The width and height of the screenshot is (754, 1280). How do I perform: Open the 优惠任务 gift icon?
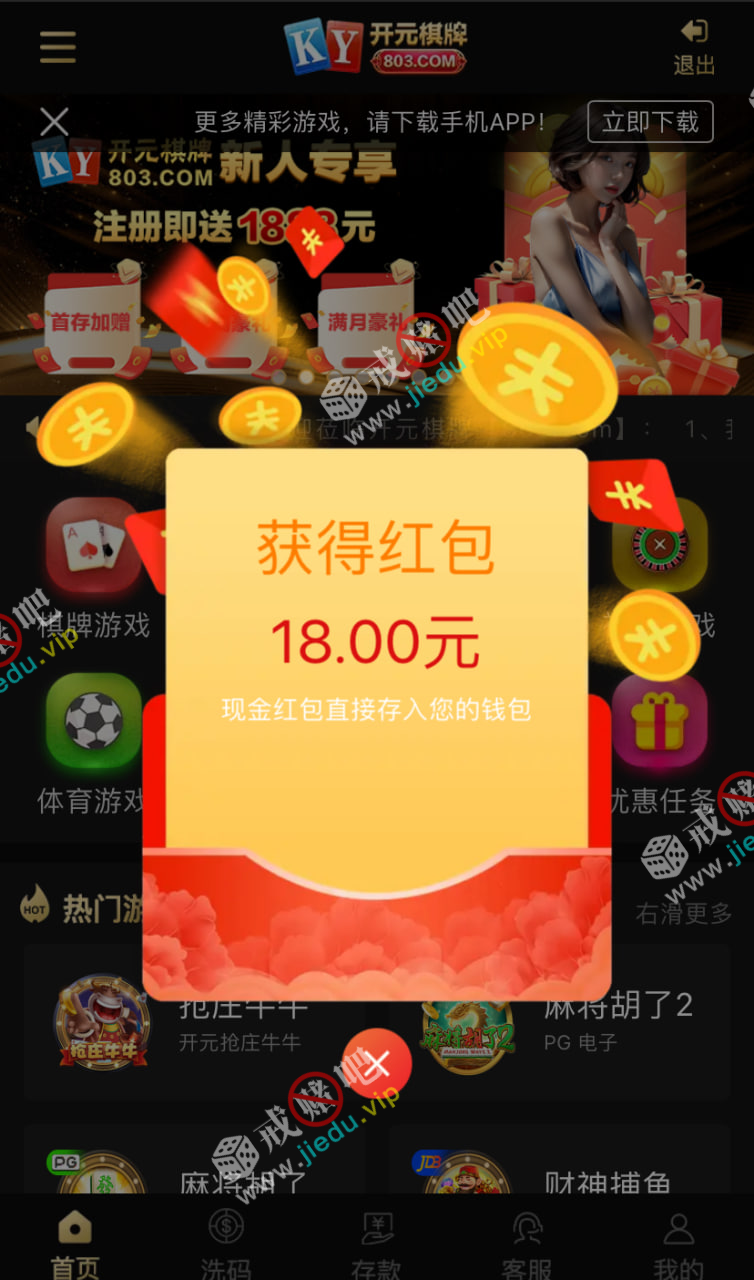click(660, 721)
